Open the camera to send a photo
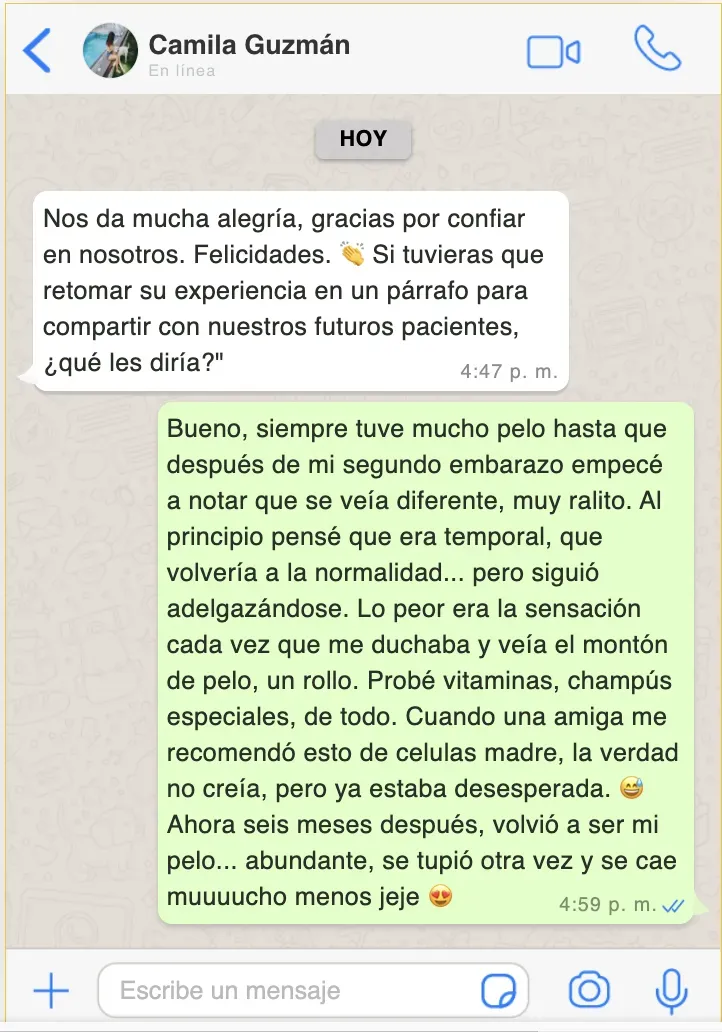The image size is (722, 1032). point(589,990)
